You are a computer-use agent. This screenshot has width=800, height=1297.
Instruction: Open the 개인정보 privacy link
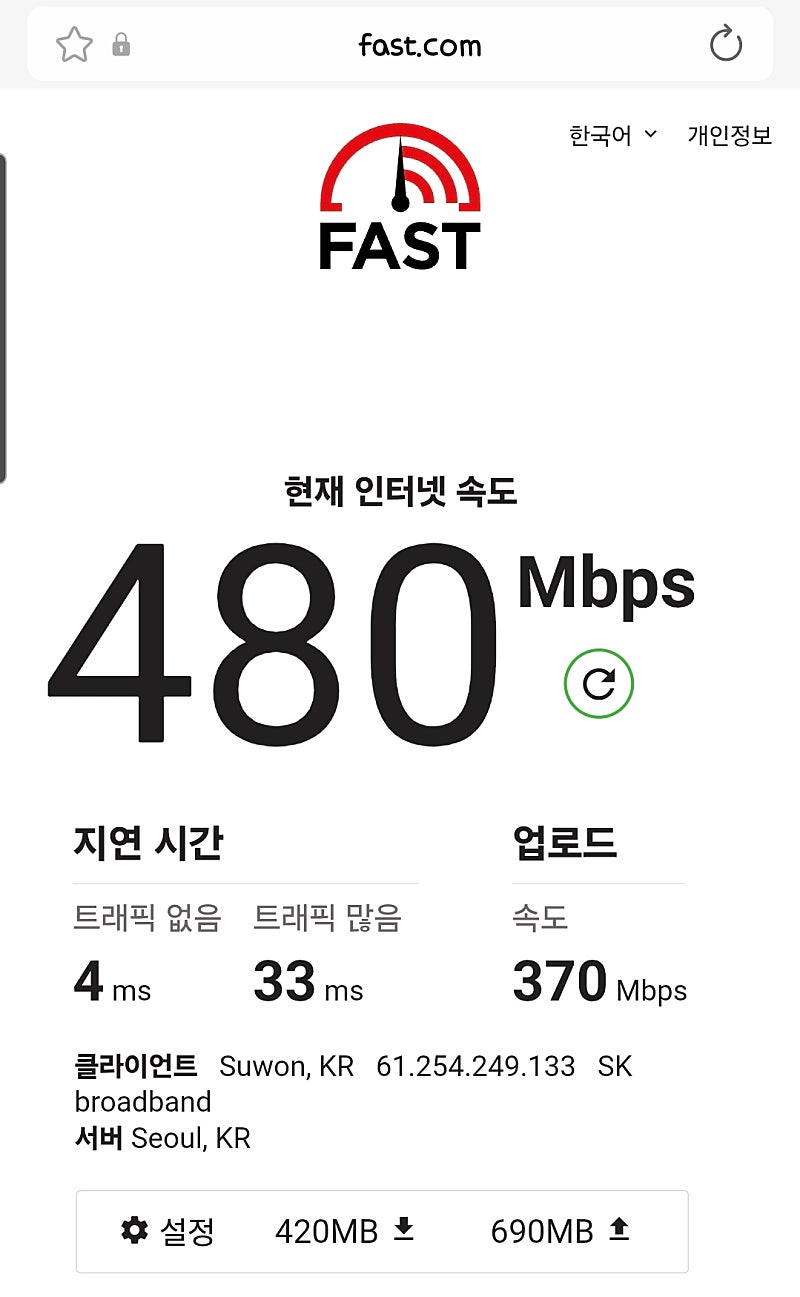point(729,135)
